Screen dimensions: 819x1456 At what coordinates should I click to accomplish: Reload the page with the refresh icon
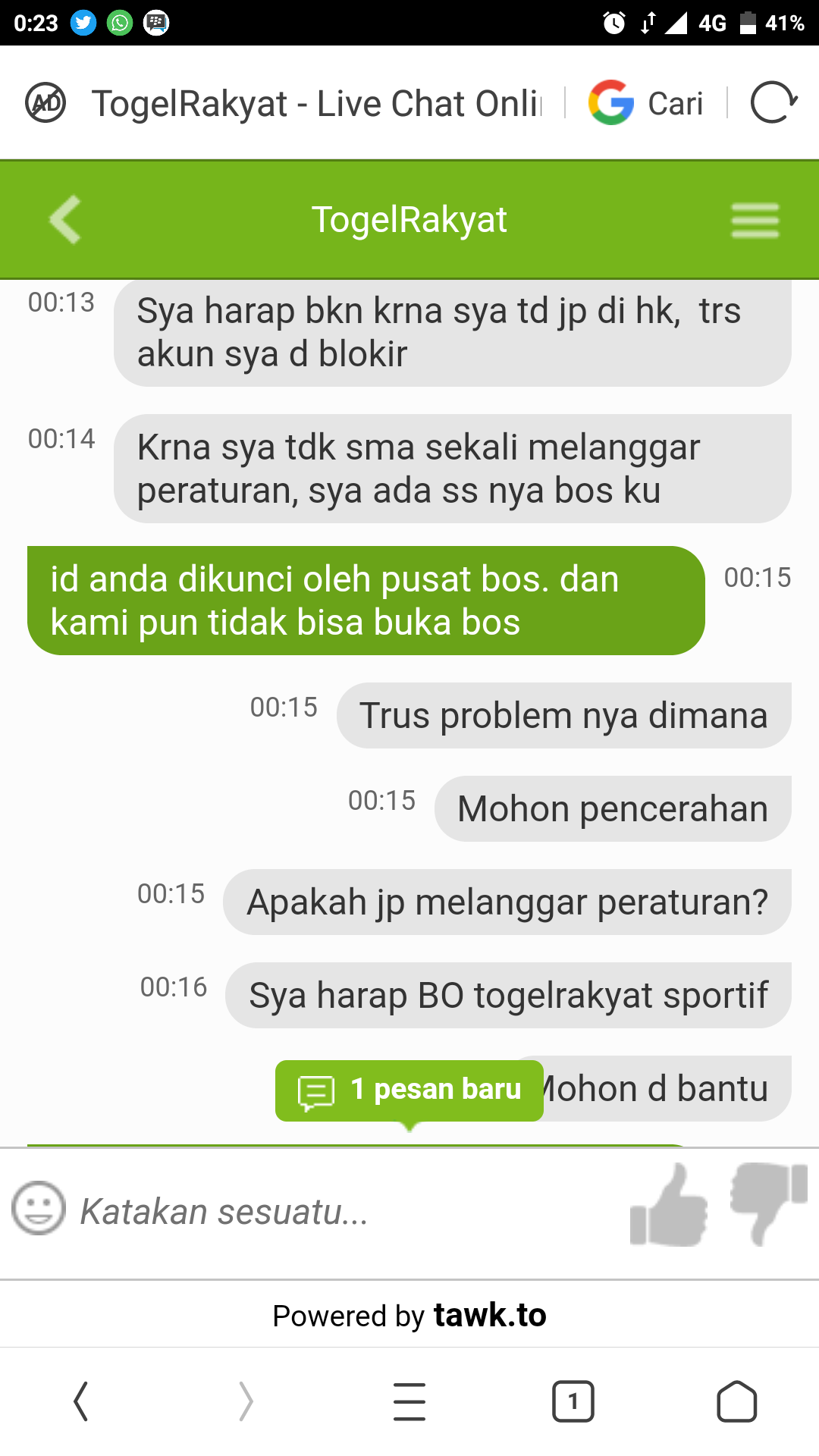tap(773, 103)
